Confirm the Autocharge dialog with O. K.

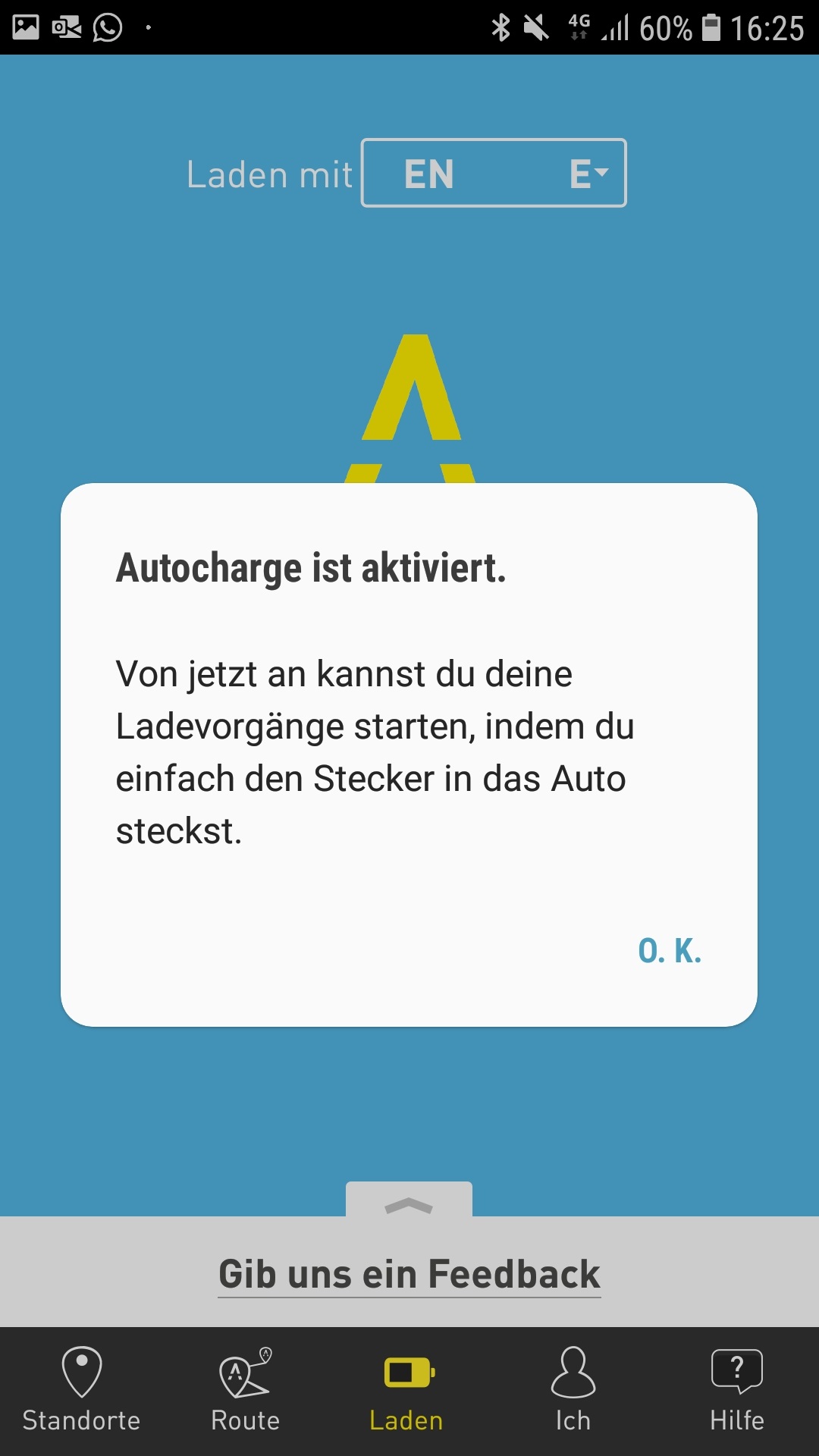point(670,951)
